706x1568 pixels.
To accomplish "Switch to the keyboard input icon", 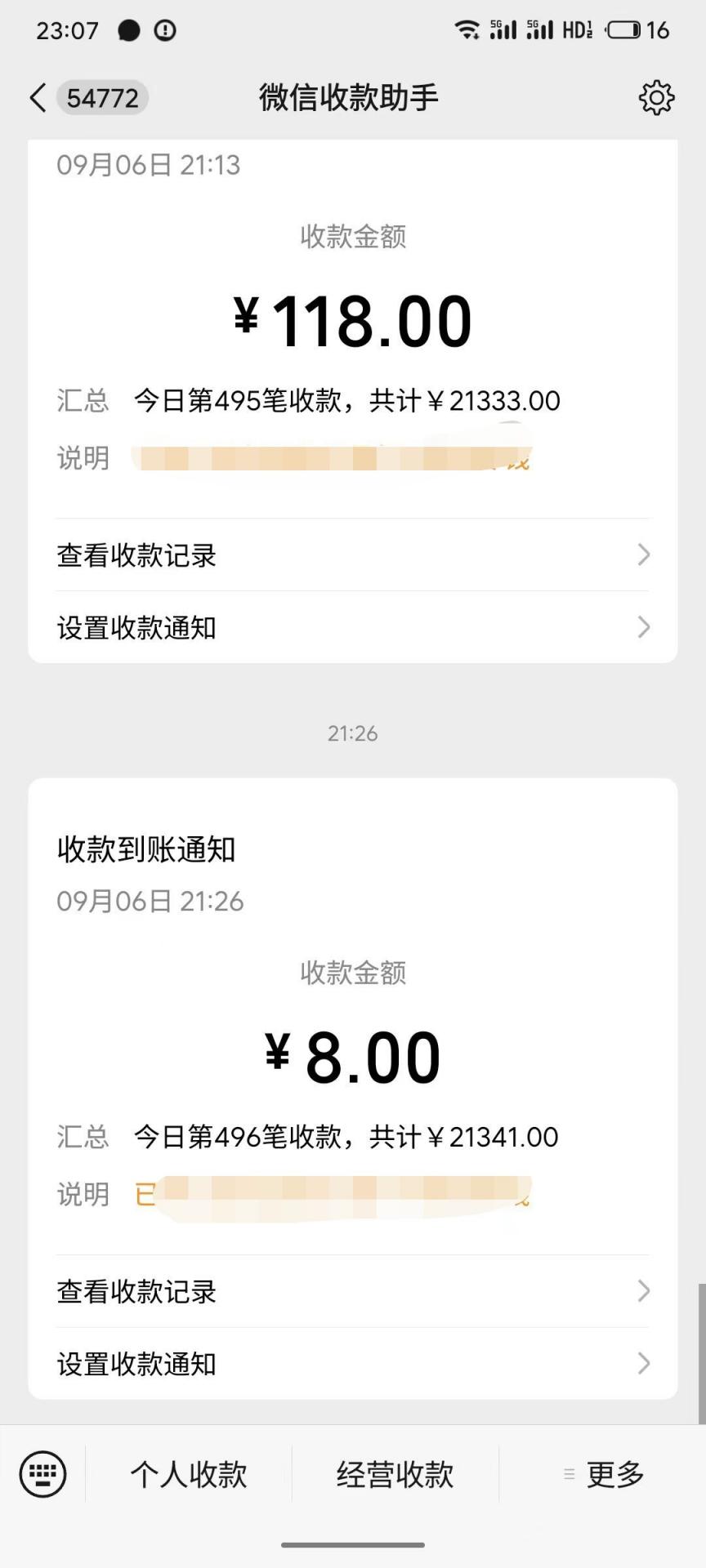I will [42, 1474].
